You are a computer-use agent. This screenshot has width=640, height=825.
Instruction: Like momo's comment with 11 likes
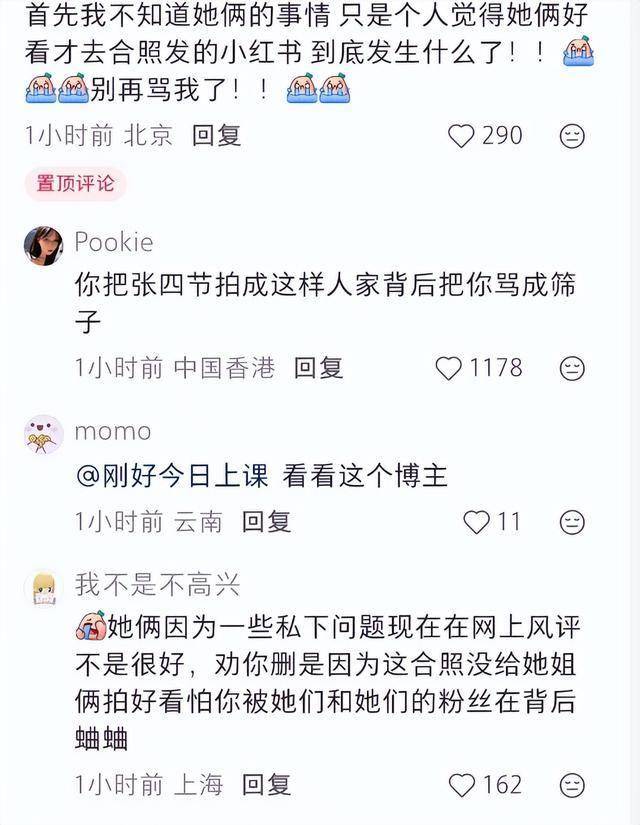[477, 521]
